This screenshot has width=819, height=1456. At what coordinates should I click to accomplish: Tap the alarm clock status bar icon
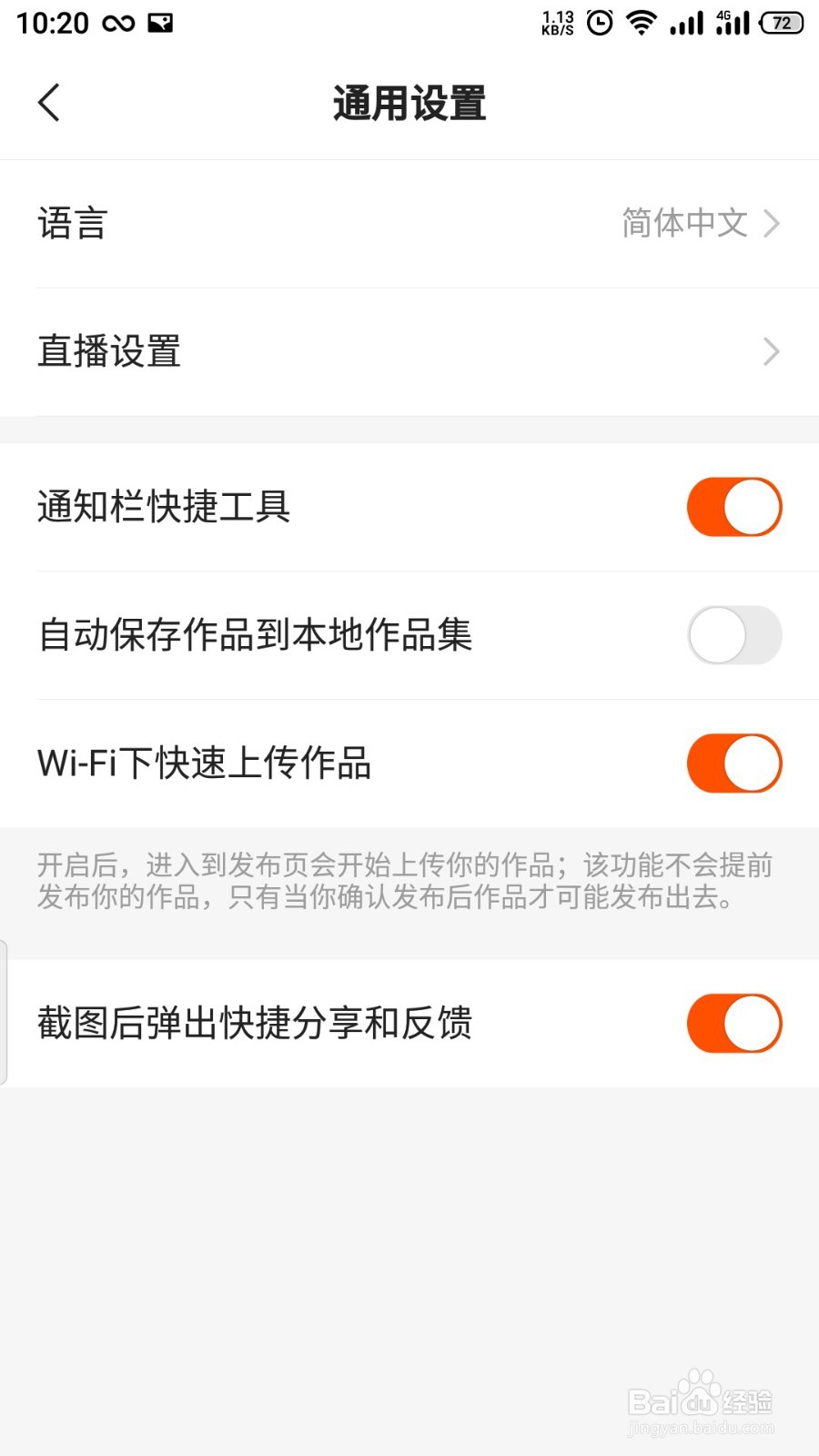[x=598, y=23]
